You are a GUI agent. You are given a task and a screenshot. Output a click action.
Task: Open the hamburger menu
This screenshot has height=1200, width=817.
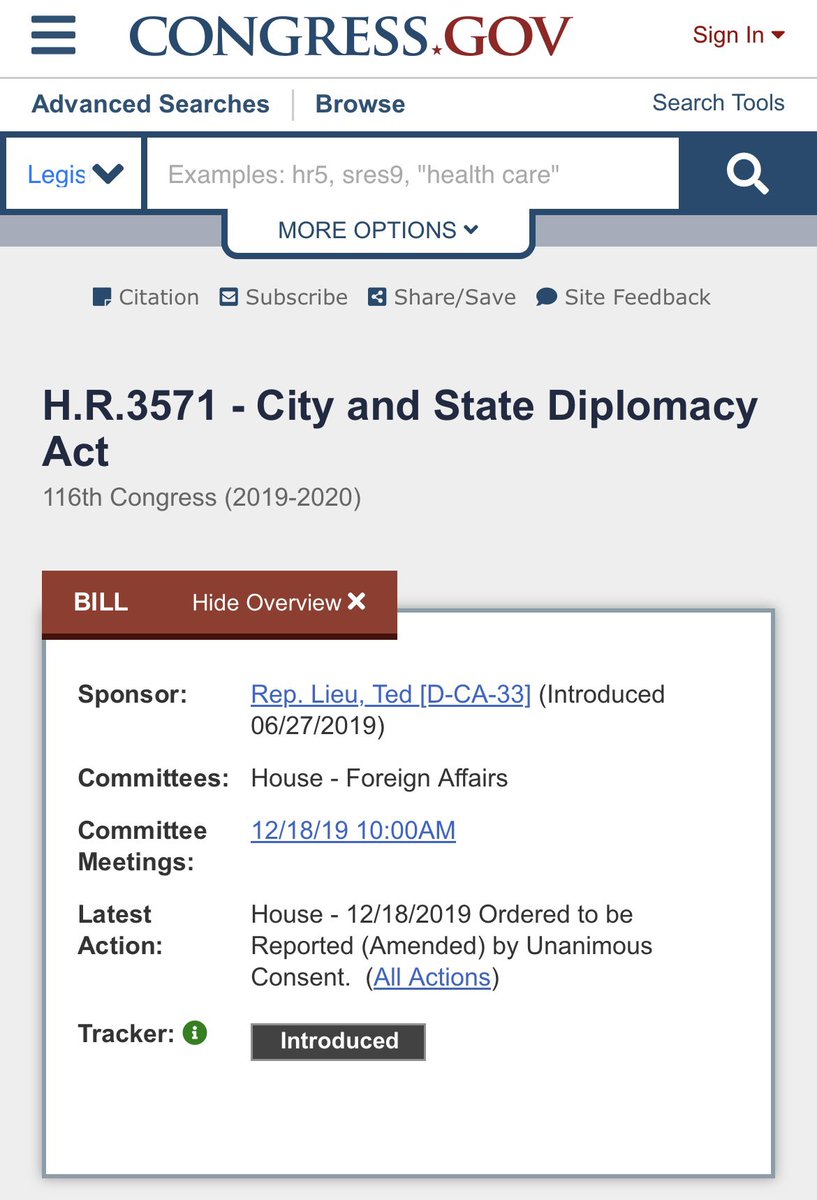click(53, 36)
